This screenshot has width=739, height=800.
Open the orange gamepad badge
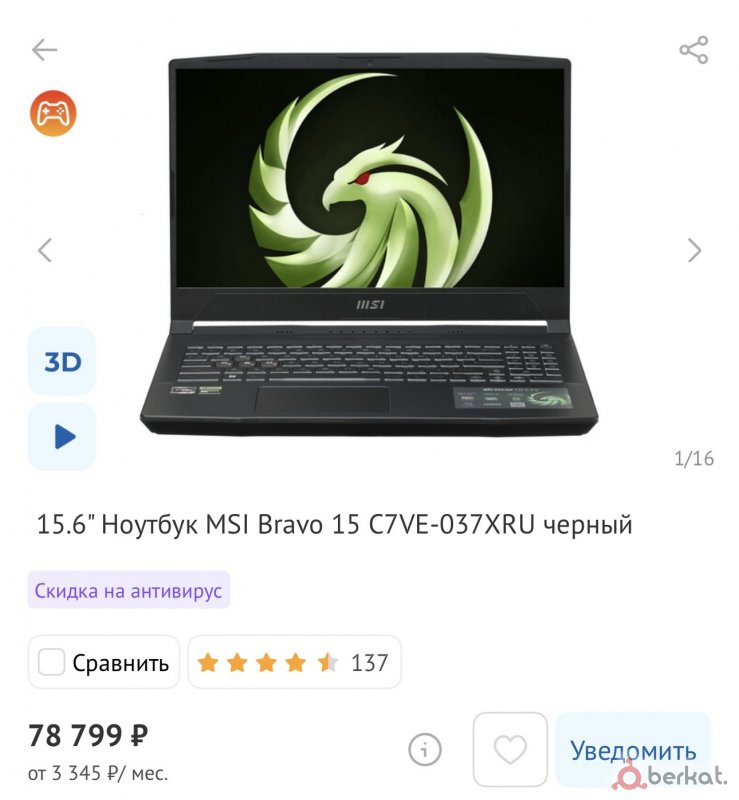click(53, 113)
